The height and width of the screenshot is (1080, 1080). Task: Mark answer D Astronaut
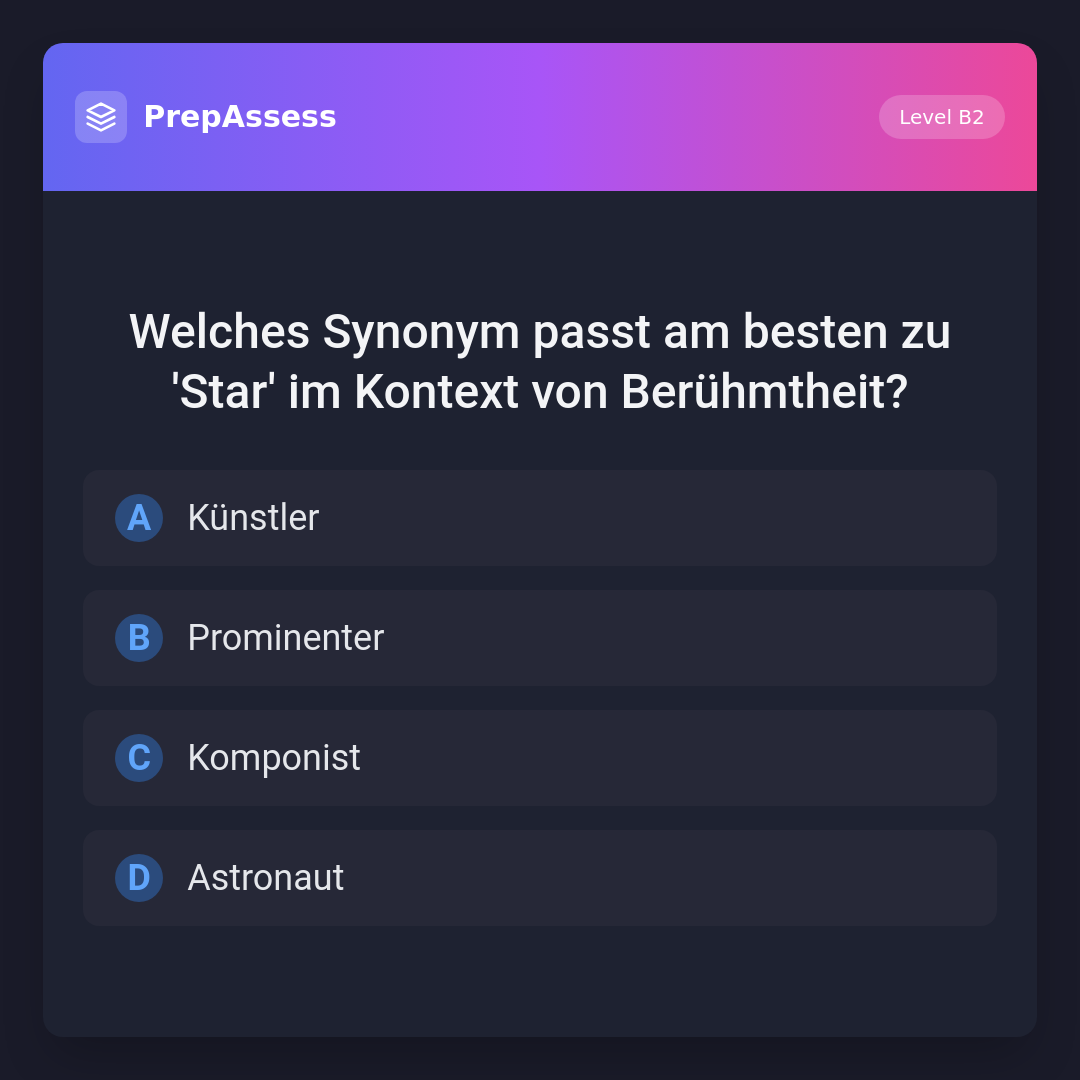(540, 878)
